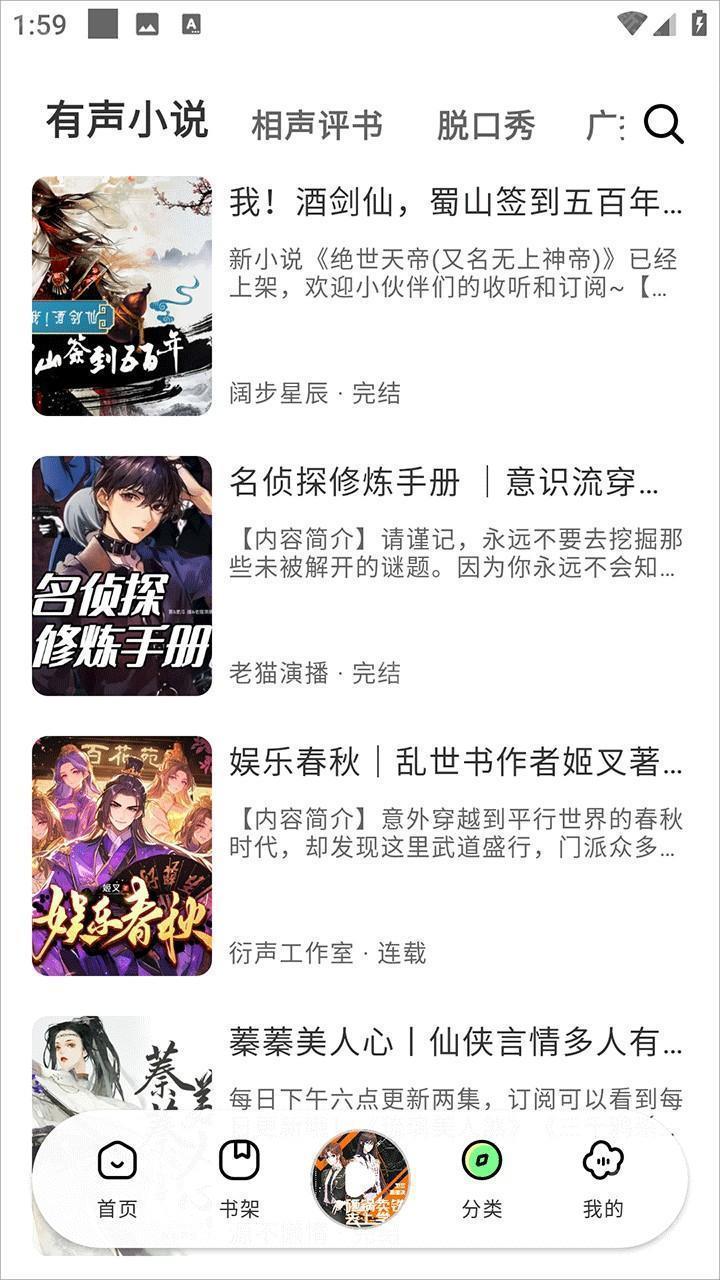Open the search magnifier icon

[663, 124]
